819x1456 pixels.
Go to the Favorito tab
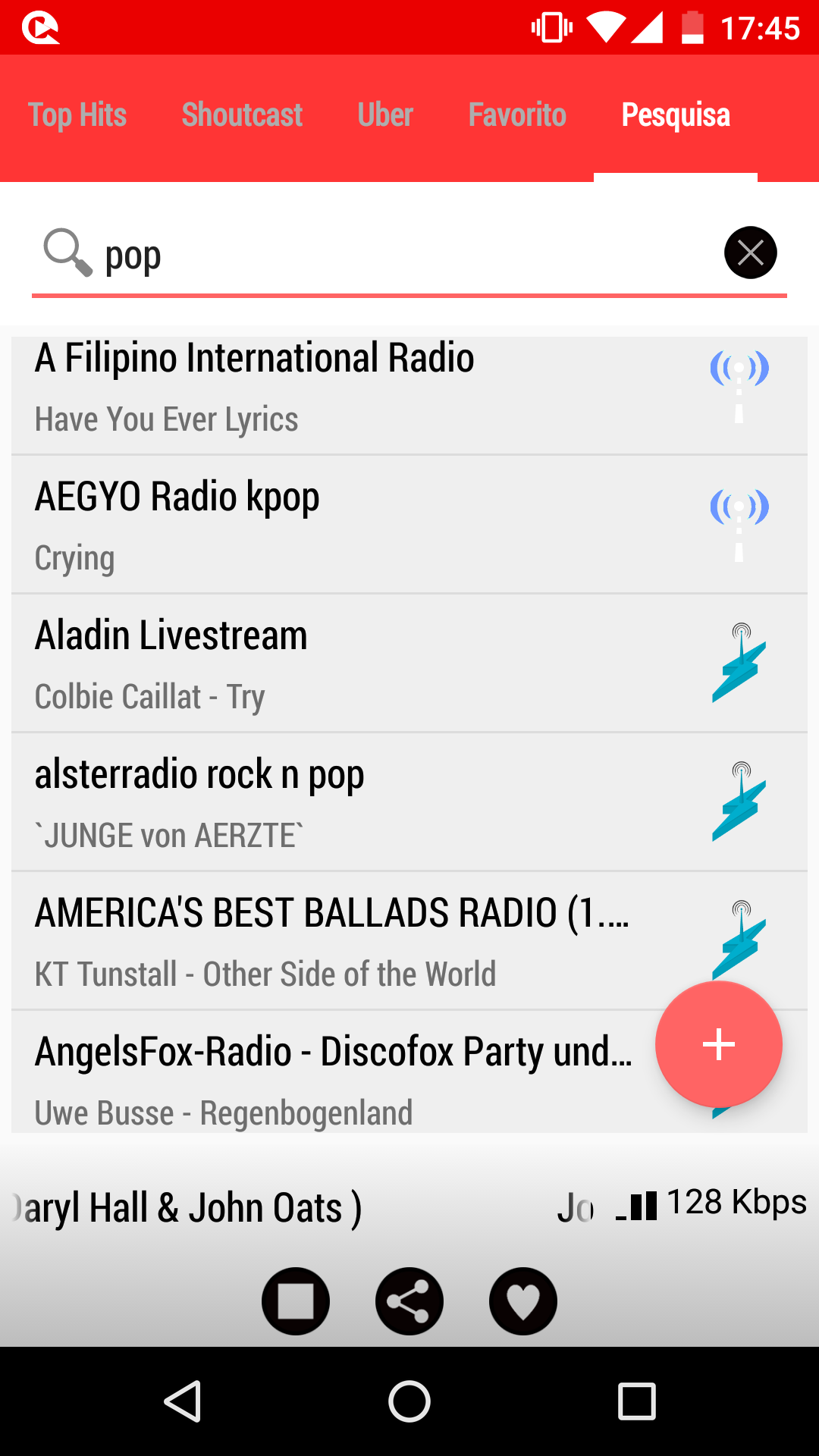(x=517, y=115)
